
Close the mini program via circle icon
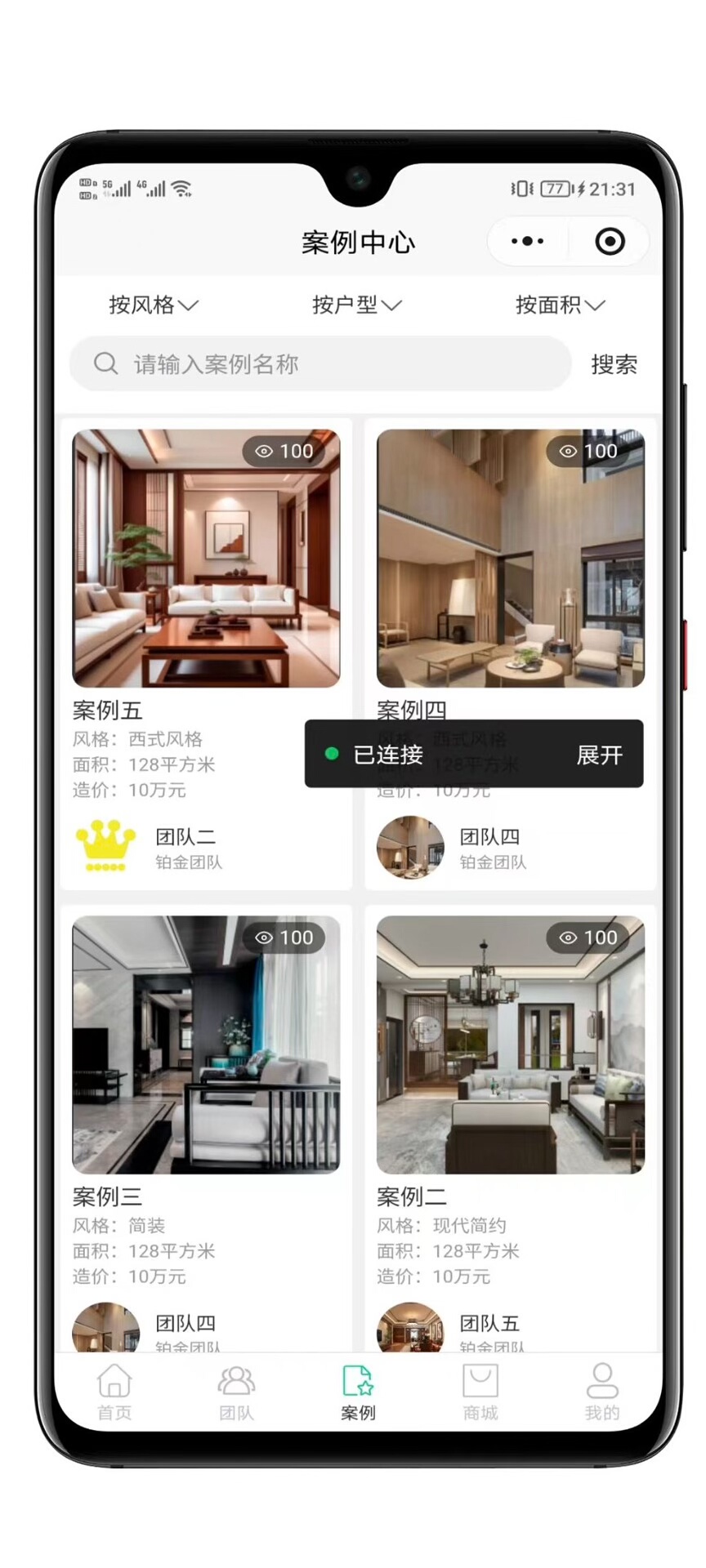[x=610, y=241]
